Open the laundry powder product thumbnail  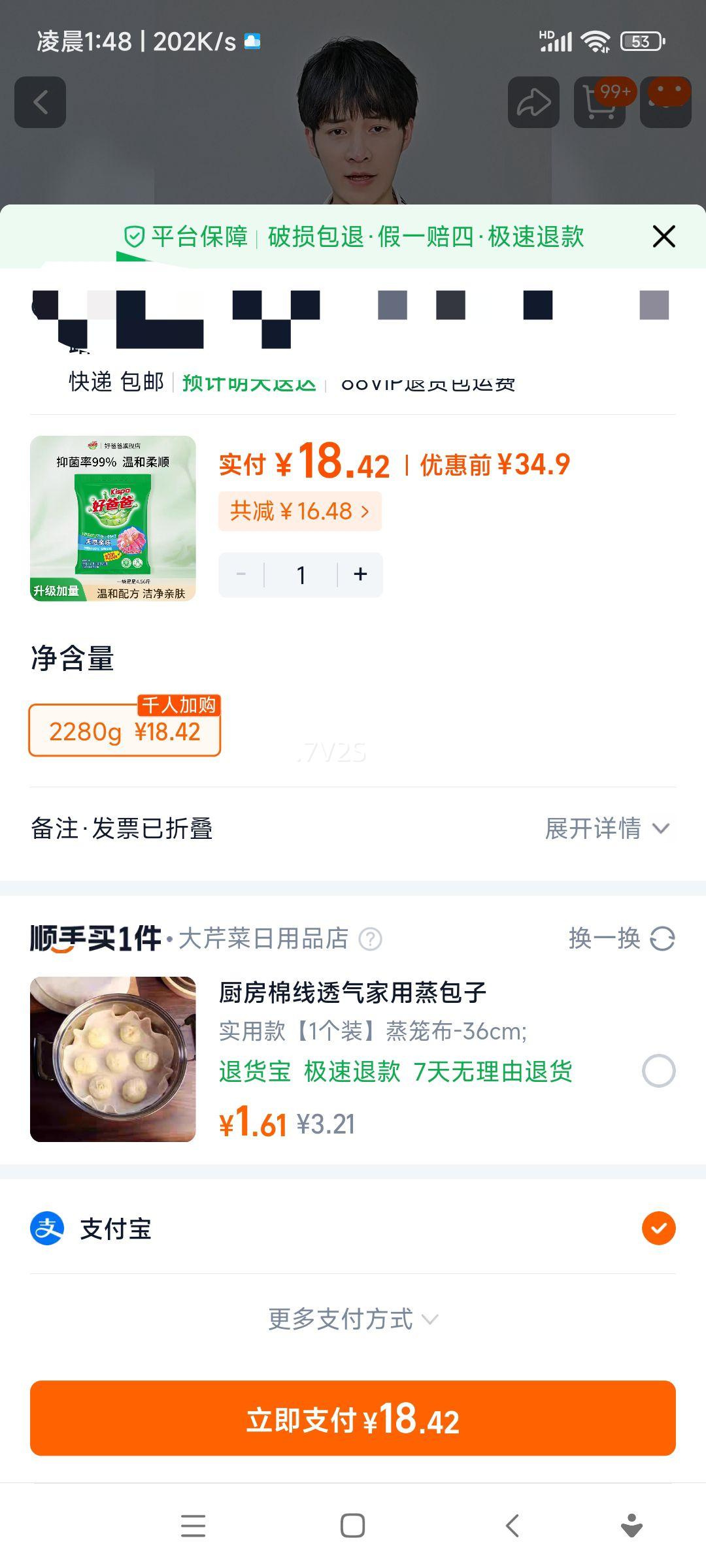coord(113,518)
